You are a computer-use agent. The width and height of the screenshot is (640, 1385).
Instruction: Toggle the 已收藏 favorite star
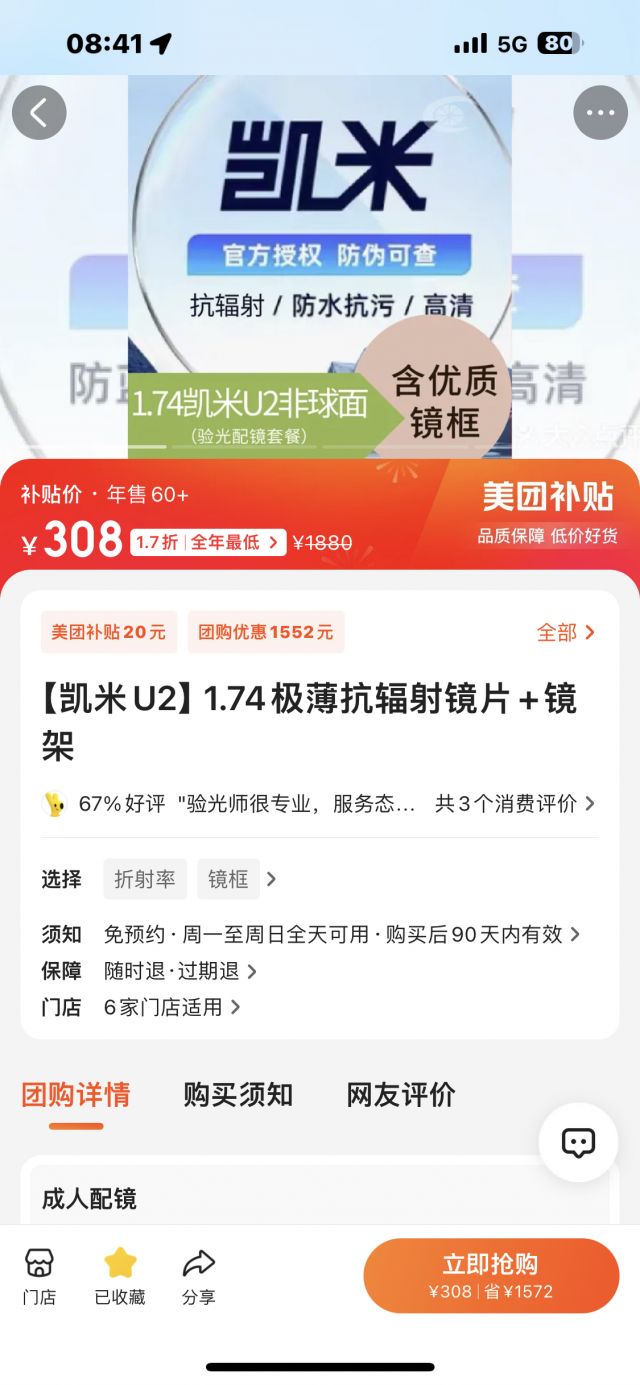click(x=120, y=1276)
